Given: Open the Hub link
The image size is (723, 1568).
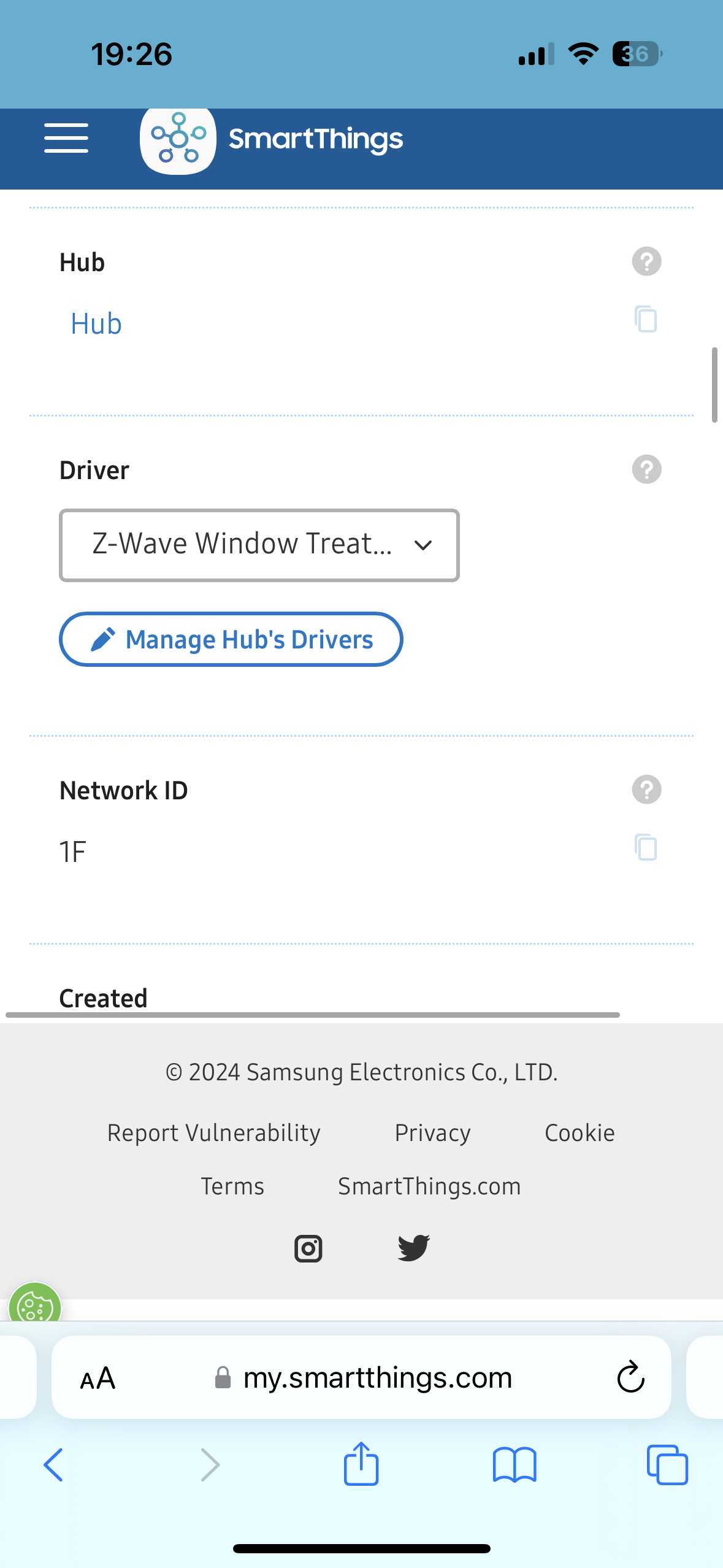Looking at the screenshot, I should (96, 324).
